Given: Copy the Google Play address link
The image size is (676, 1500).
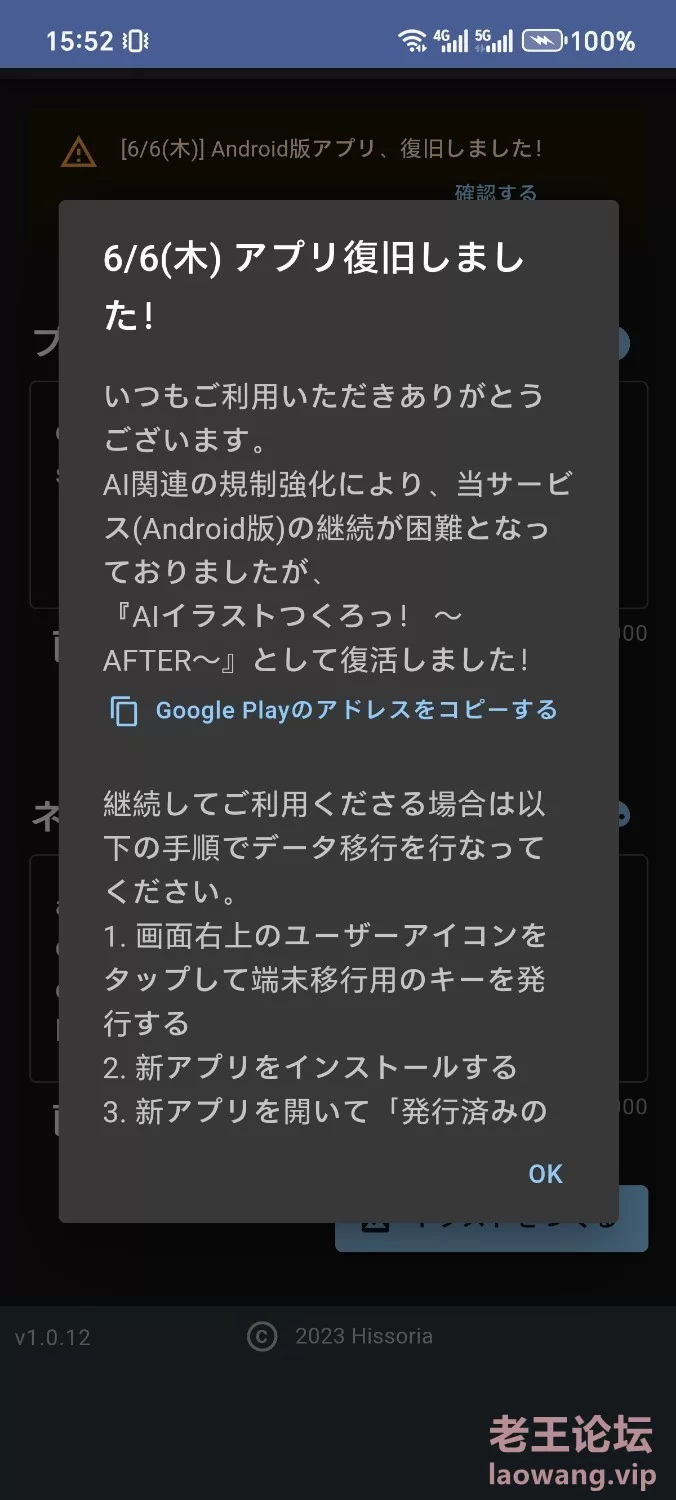Looking at the screenshot, I should click(x=333, y=710).
